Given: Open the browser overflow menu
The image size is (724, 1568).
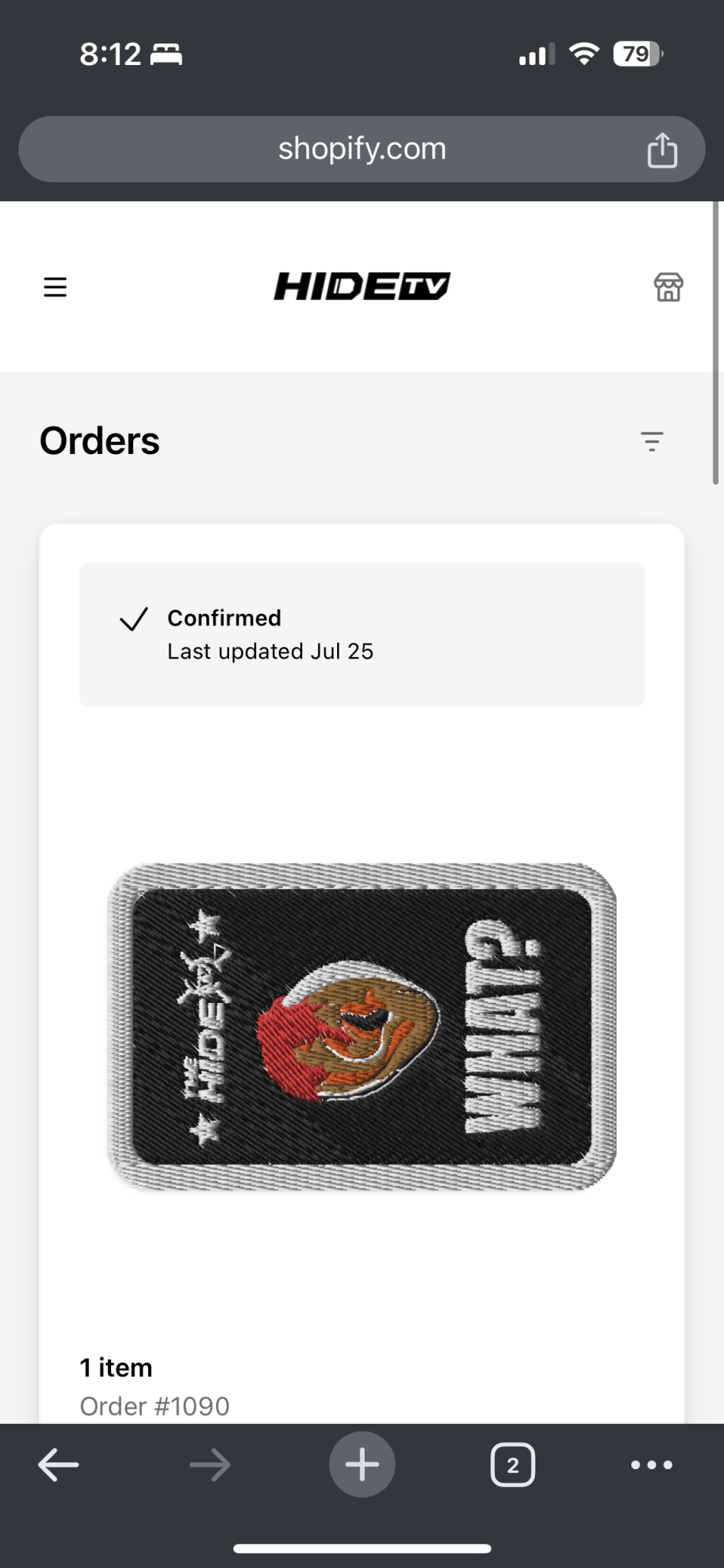Looking at the screenshot, I should [651, 1465].
